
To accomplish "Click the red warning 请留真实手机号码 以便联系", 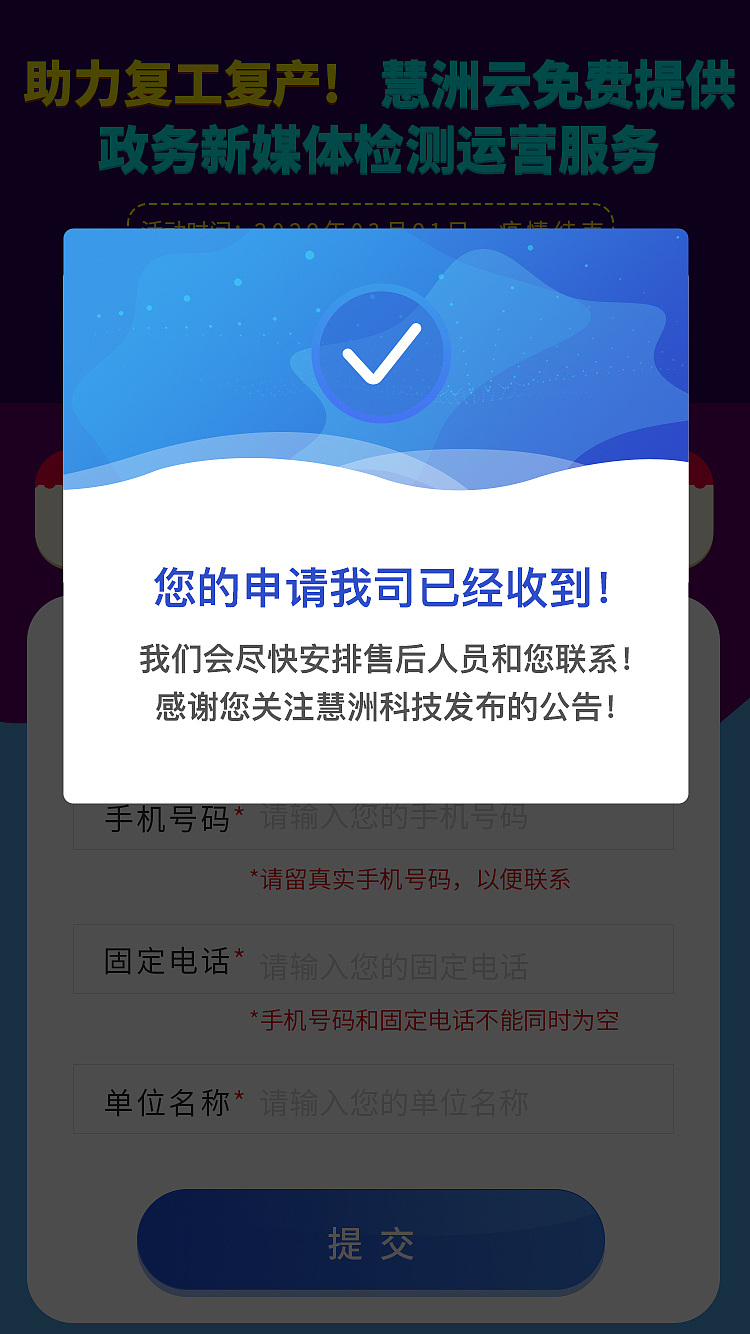I will pyautogui.click(x=412, y=878).
